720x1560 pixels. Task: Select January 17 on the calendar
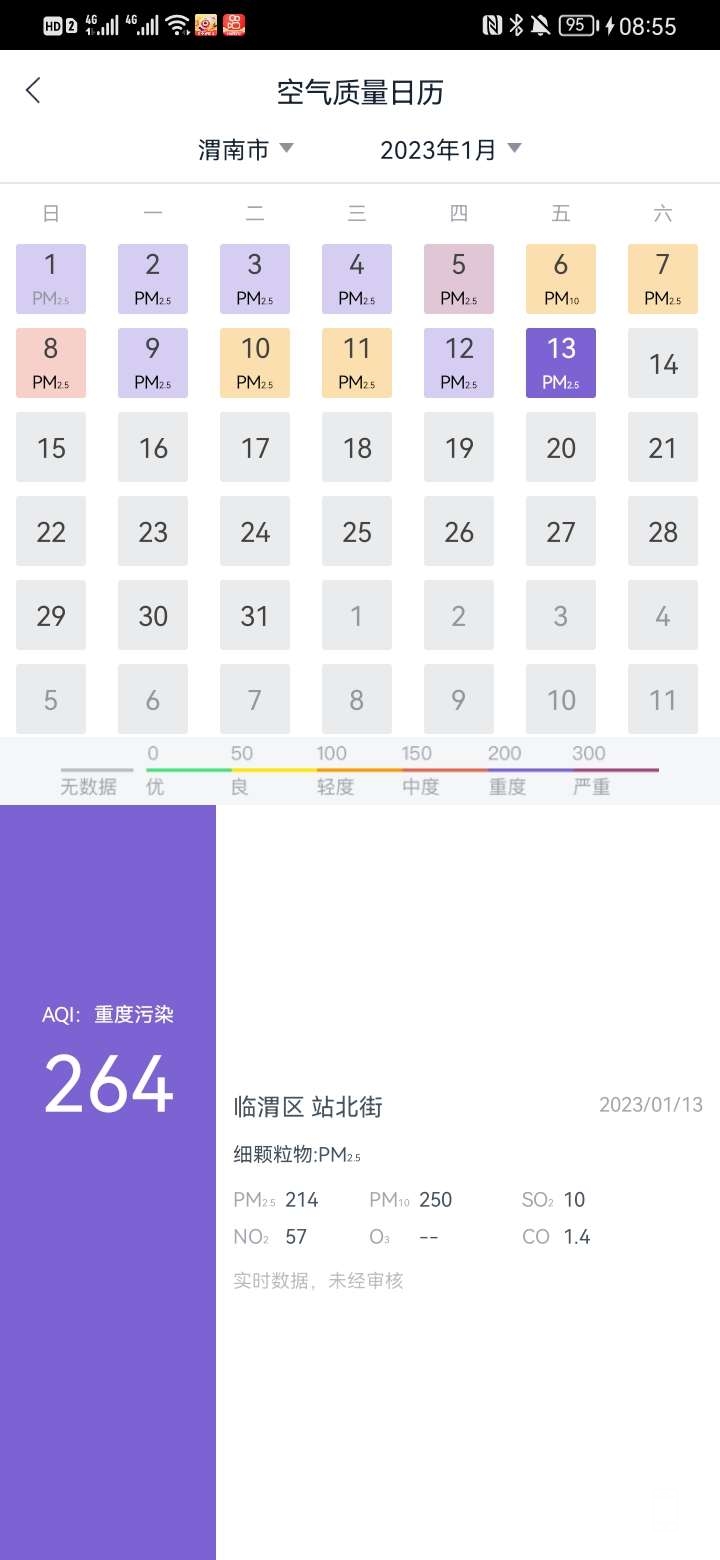point(255,447)
